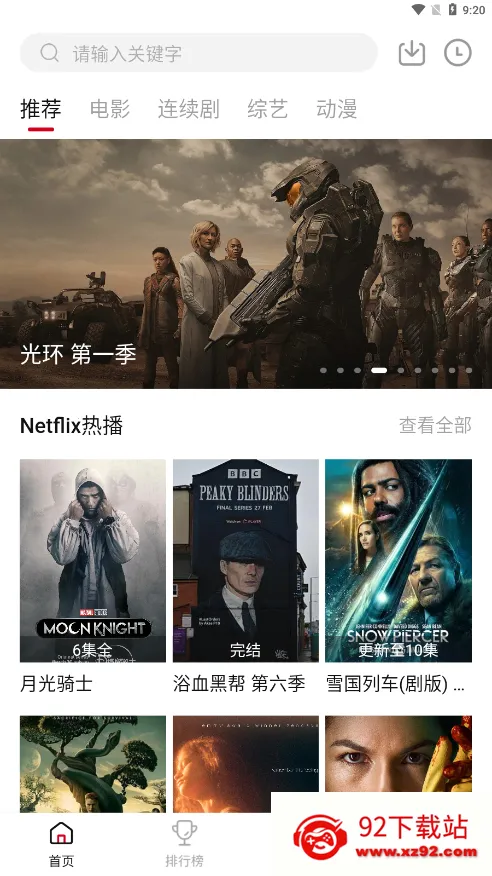
Task: Switch to the 连续剧 tab
Action: pos(189,109)
